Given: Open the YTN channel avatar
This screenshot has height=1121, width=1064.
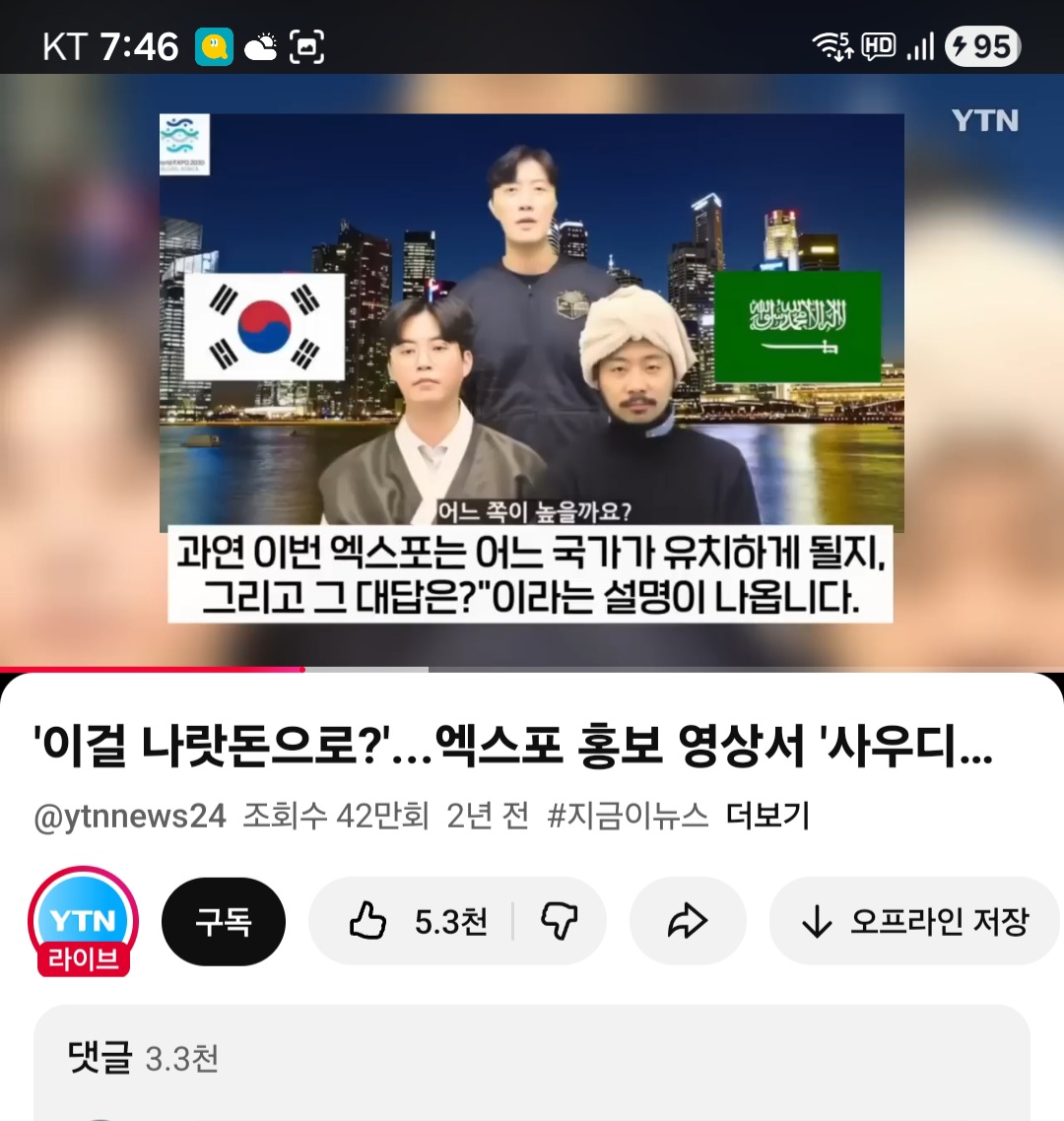Looking at the screenshot, I should 83,922.
